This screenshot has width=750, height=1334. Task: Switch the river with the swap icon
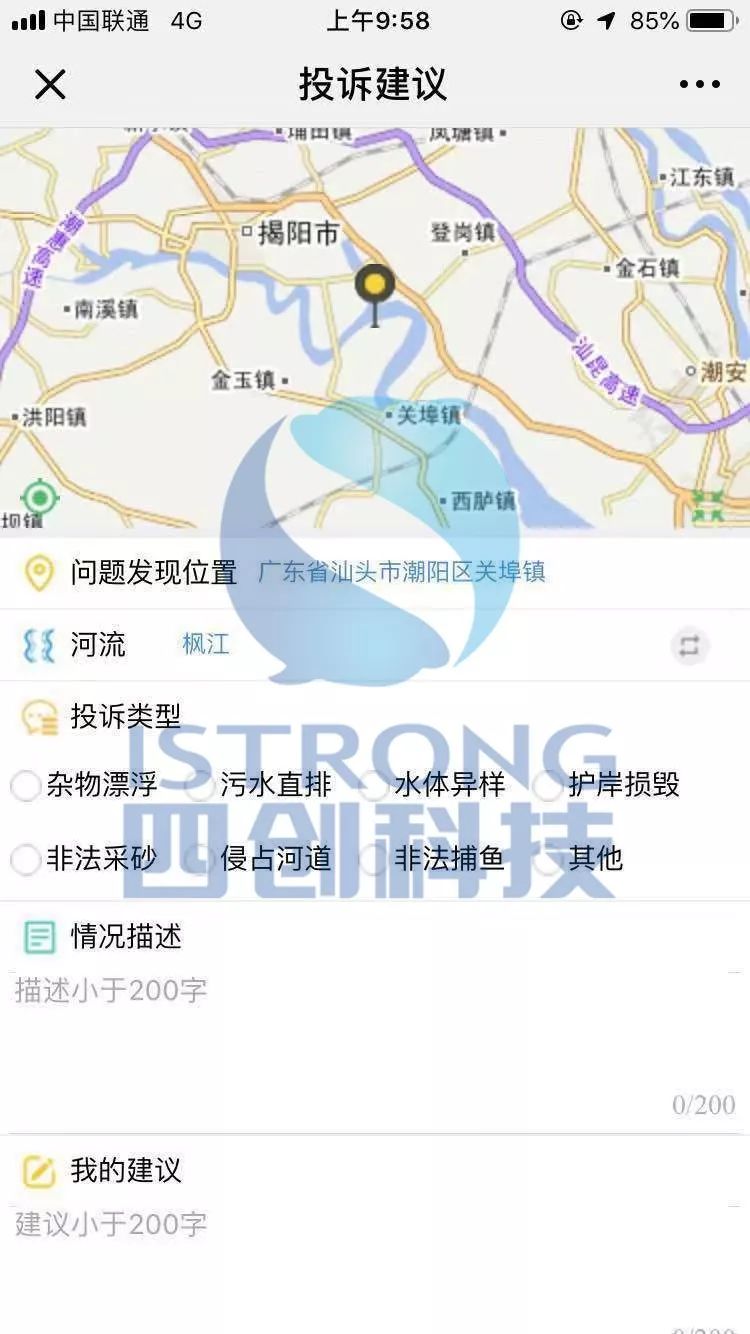click(689, 646)
